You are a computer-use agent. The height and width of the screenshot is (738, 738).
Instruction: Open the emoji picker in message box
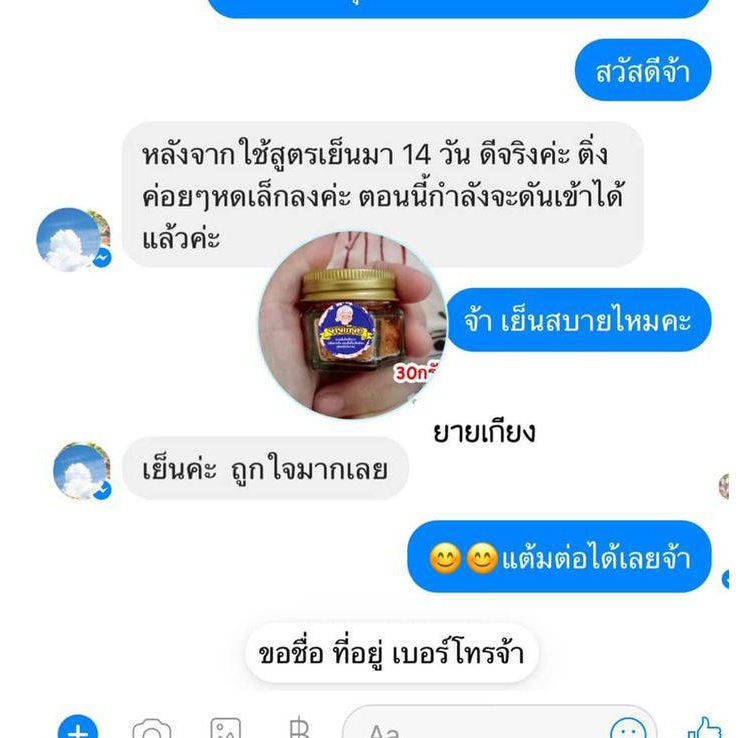pos(628,730)
